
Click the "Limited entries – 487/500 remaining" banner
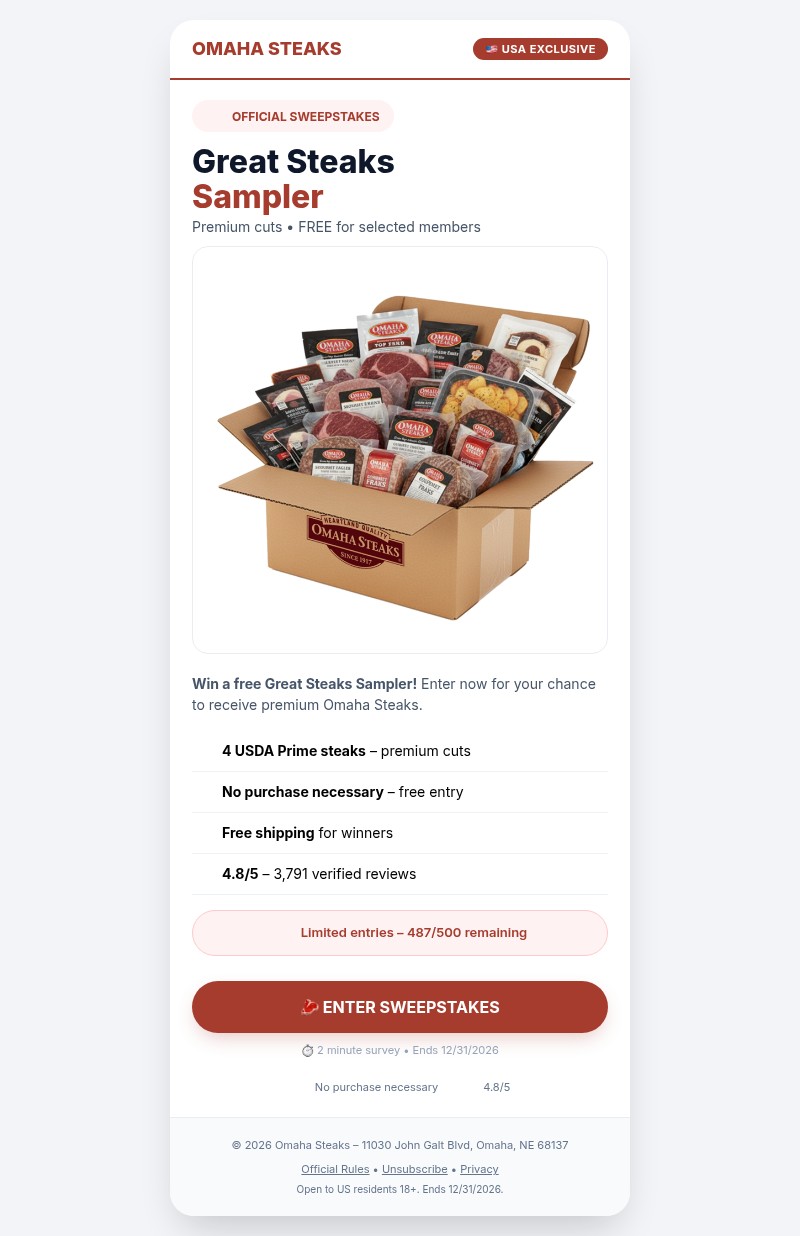tap(400, 932)
